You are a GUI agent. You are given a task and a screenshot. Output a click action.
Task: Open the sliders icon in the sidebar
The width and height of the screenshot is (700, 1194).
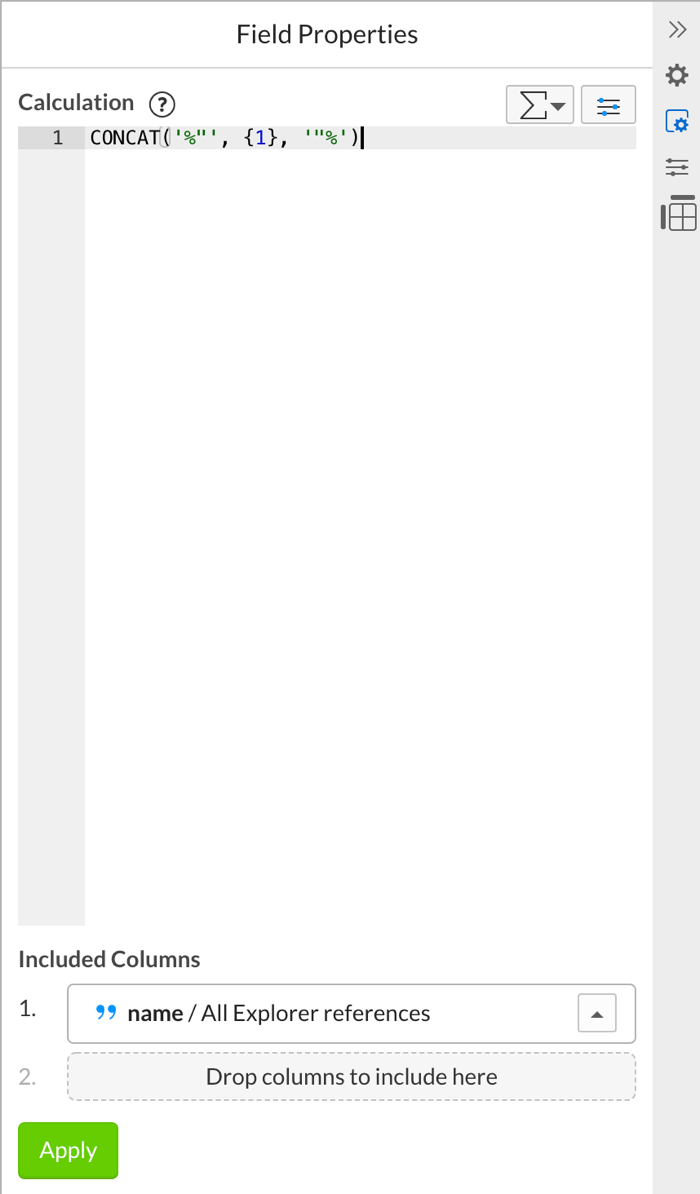(676, 167)
